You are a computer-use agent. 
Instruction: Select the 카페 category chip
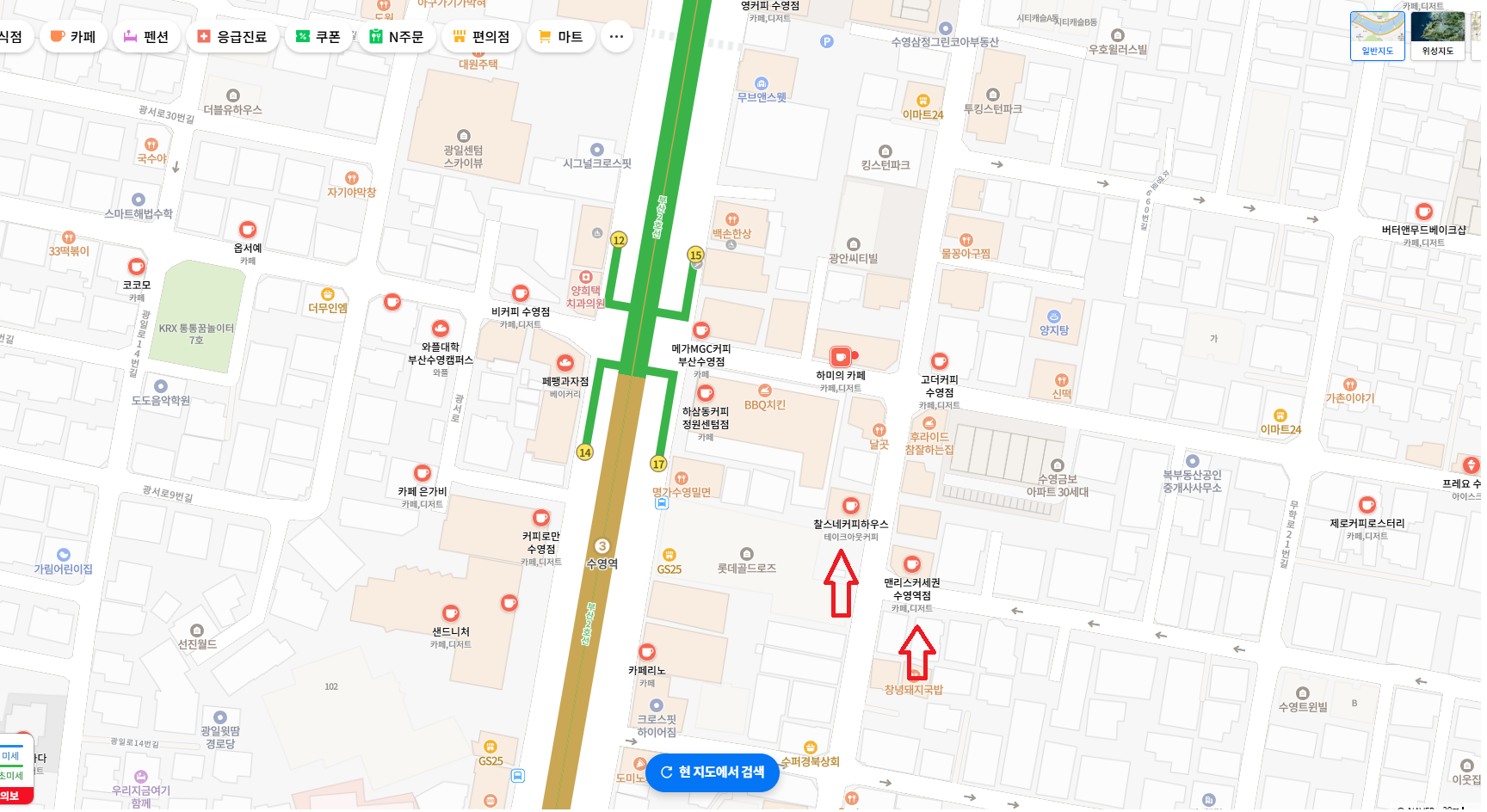[x=73, y=36]
